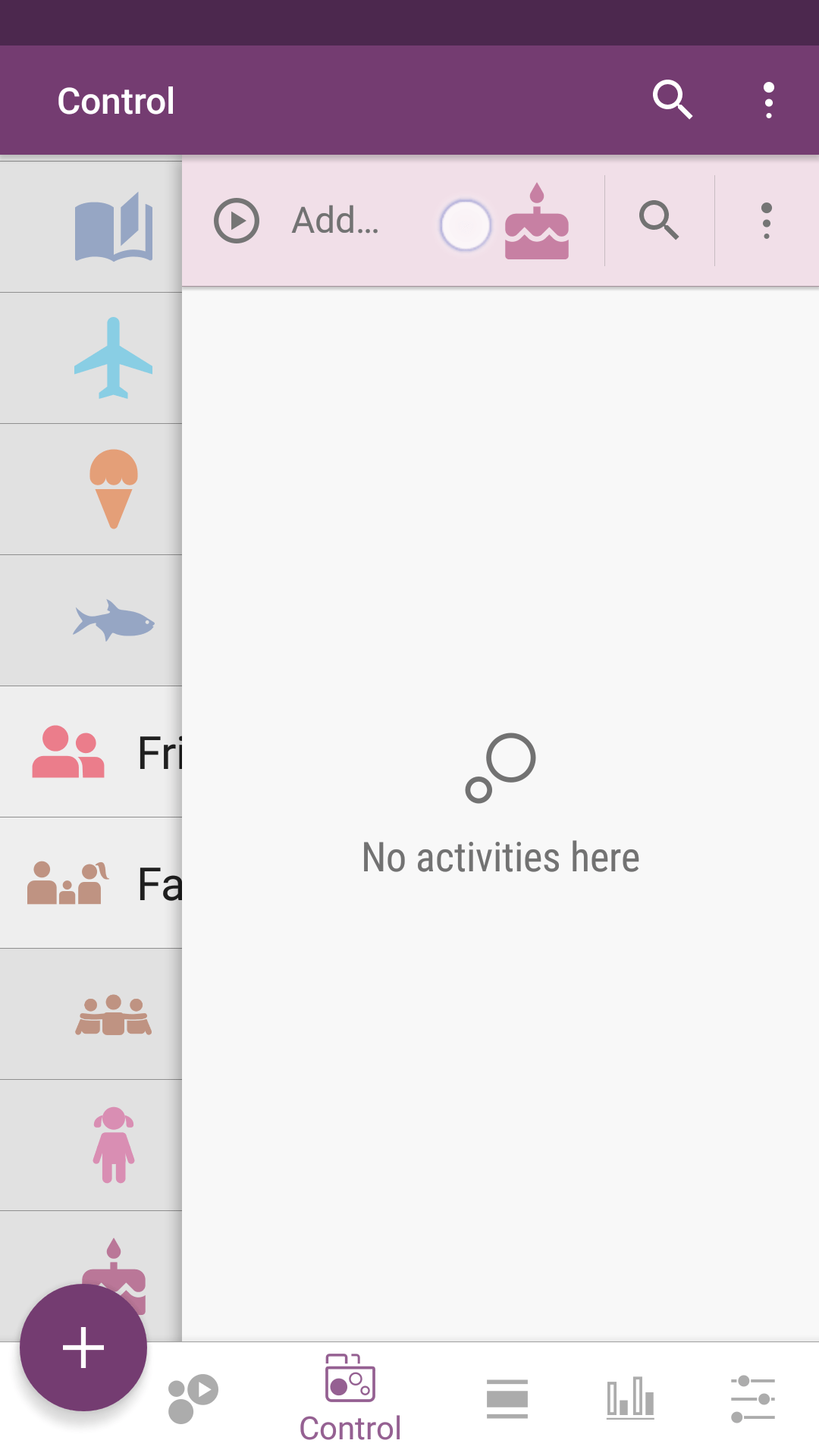The height and width of the screenshot is (1456, 819).
Task: Switch to the list view tab
Action: 507,1398
